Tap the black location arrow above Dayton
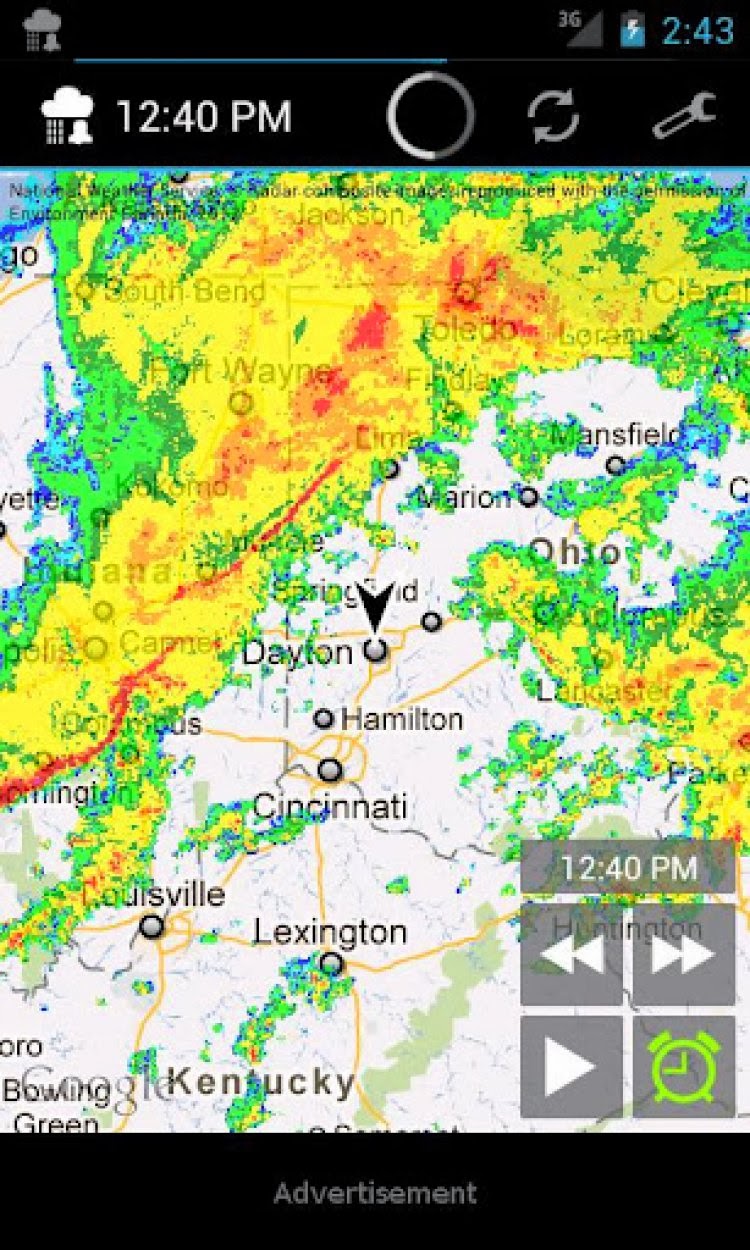This screenshot has width=750, height=1250. 375,608
